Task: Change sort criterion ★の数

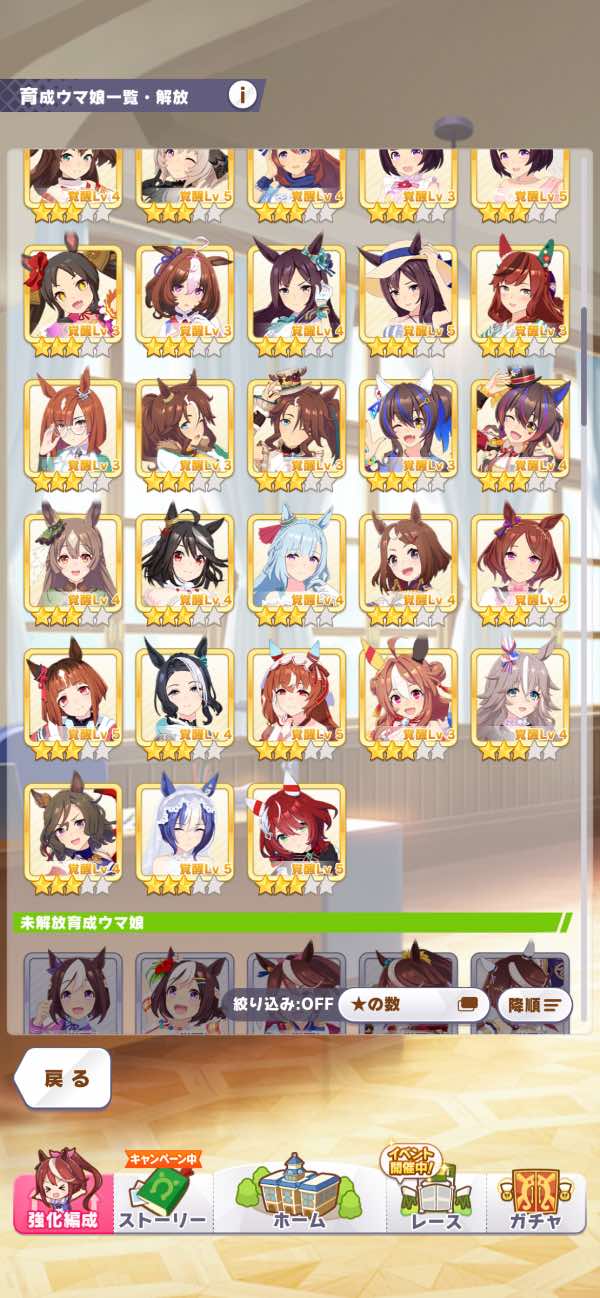Action: [413, 1004]
